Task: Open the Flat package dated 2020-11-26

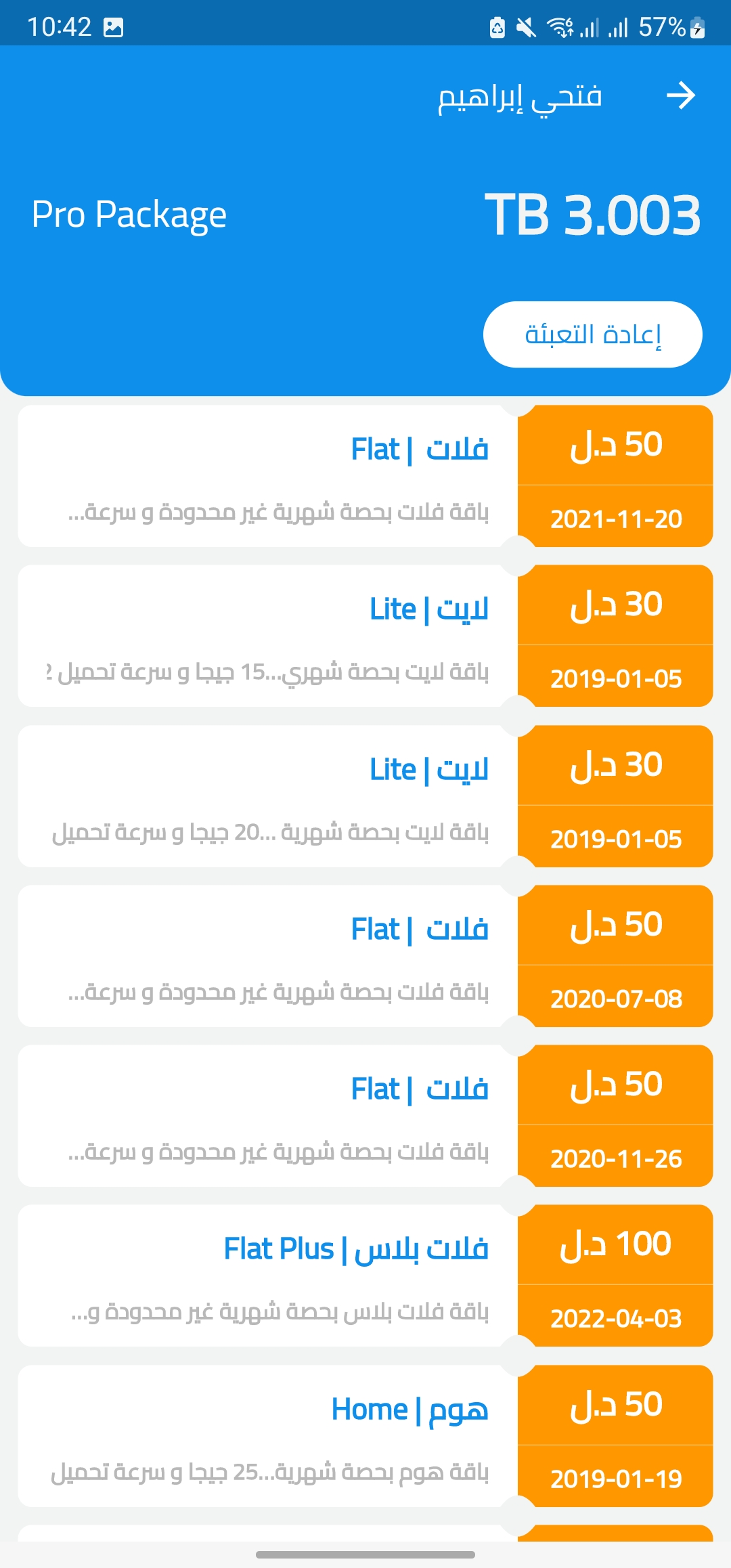Action: coord(365,1116)
